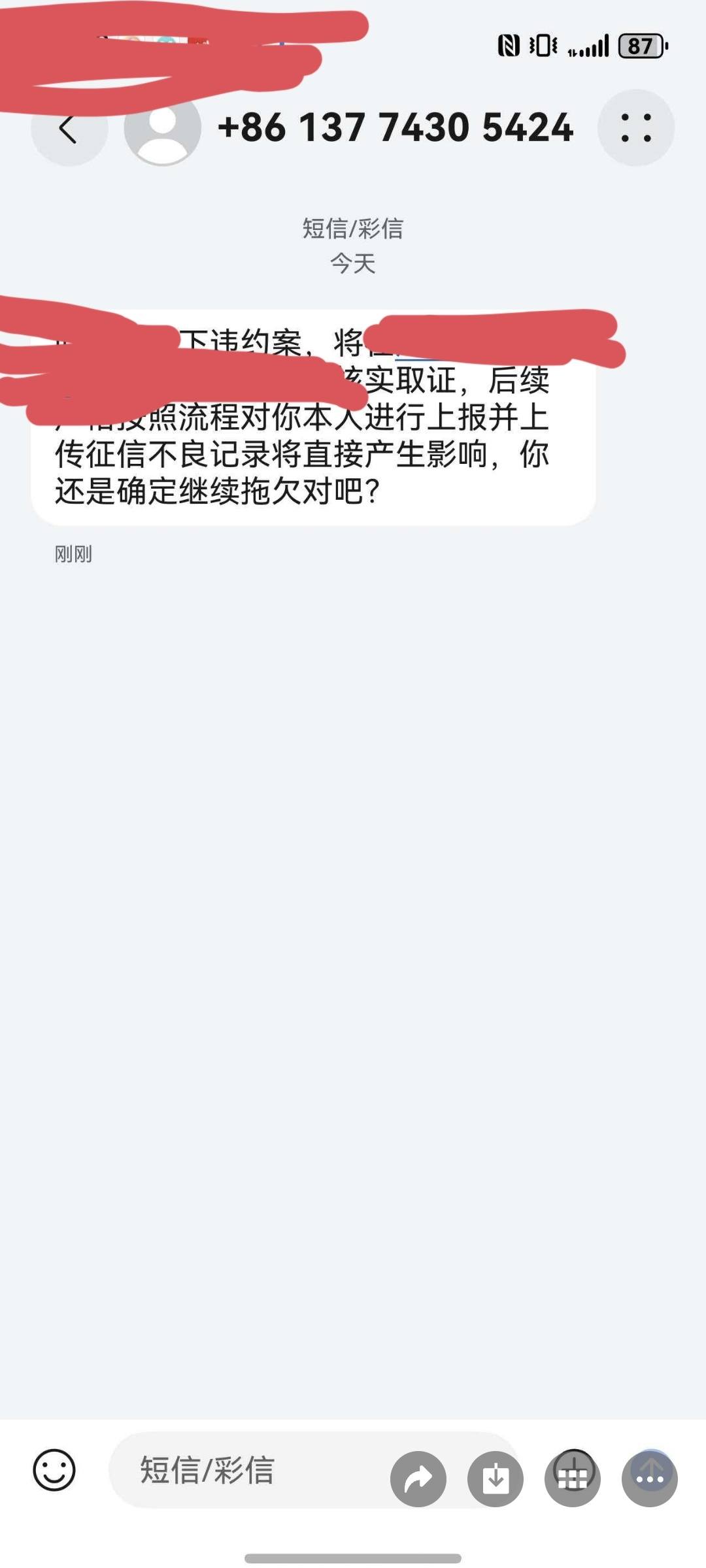This screenshot has width=706, height=1568.
Task: Tap the battery indicator showing 87
Action: [641, 46]
